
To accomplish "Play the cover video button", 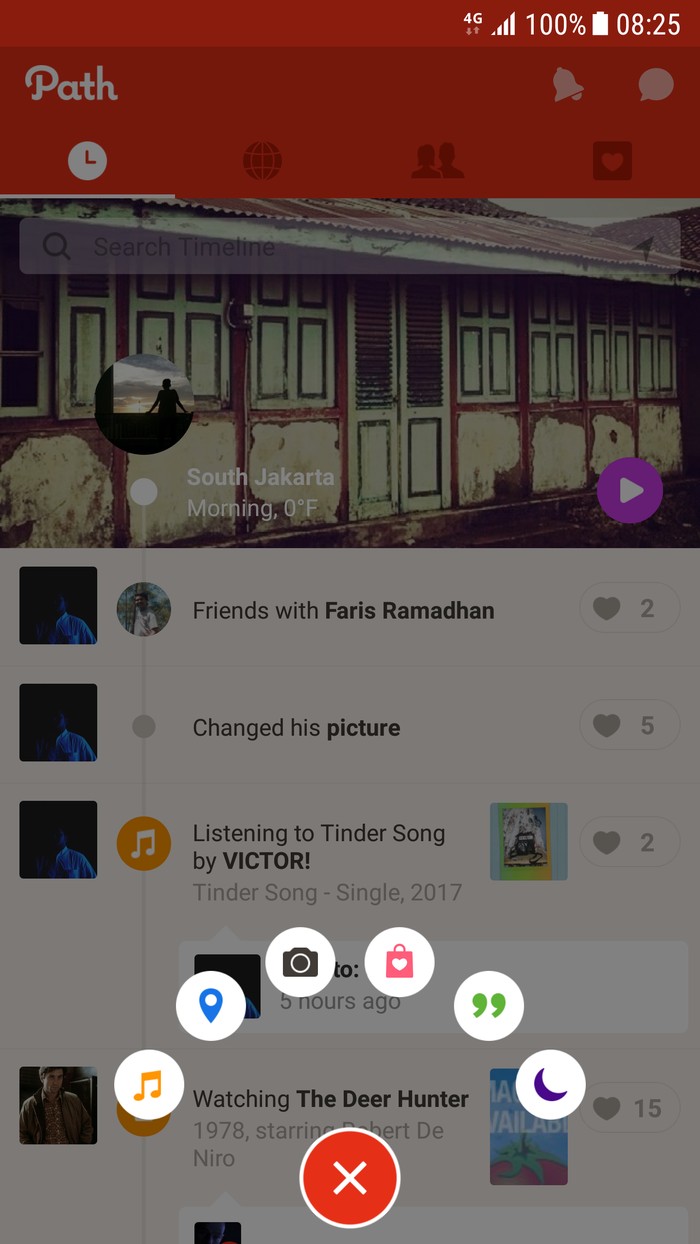I will point(630,490).
